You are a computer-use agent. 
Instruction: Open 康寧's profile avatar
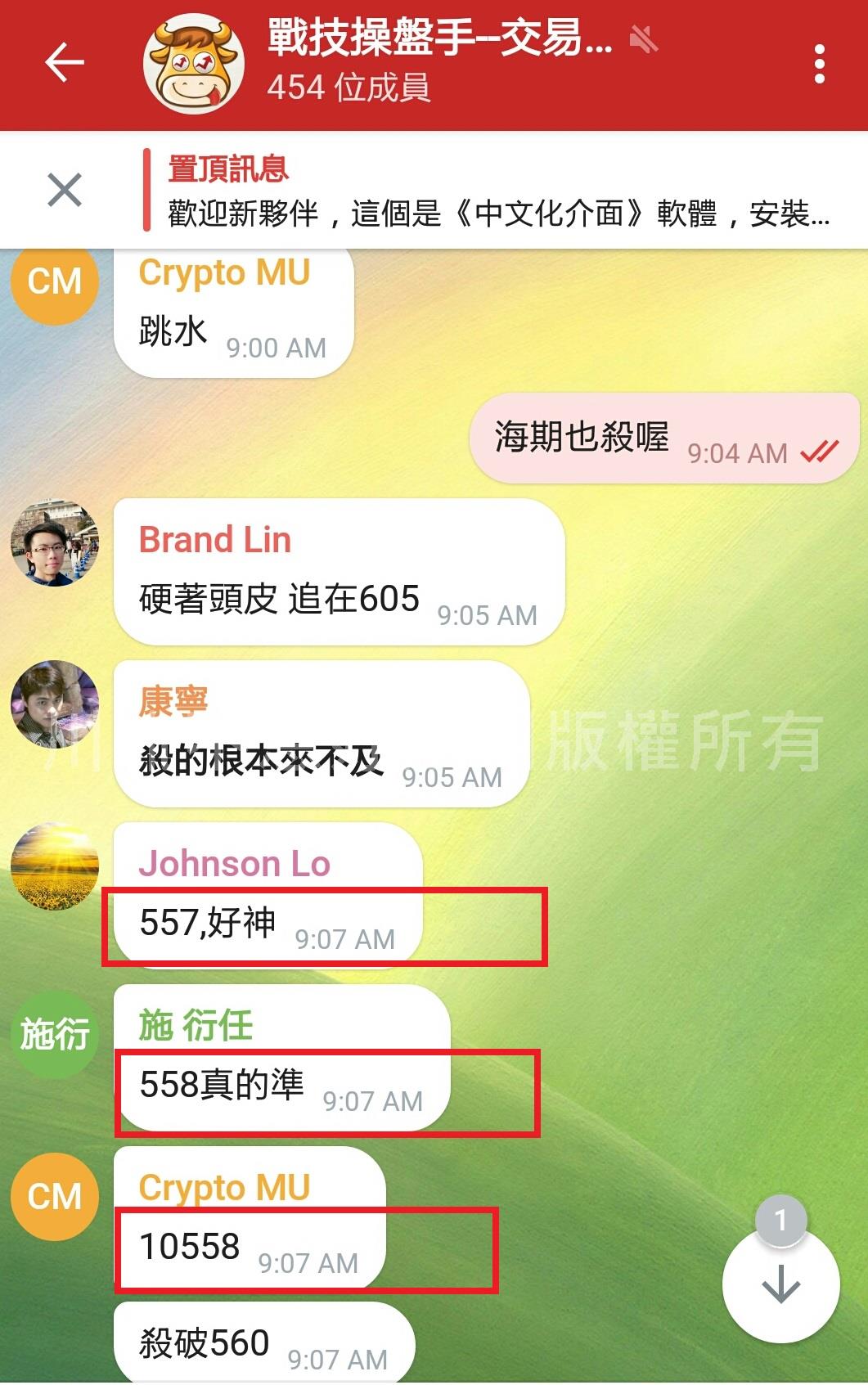point(55,704)
